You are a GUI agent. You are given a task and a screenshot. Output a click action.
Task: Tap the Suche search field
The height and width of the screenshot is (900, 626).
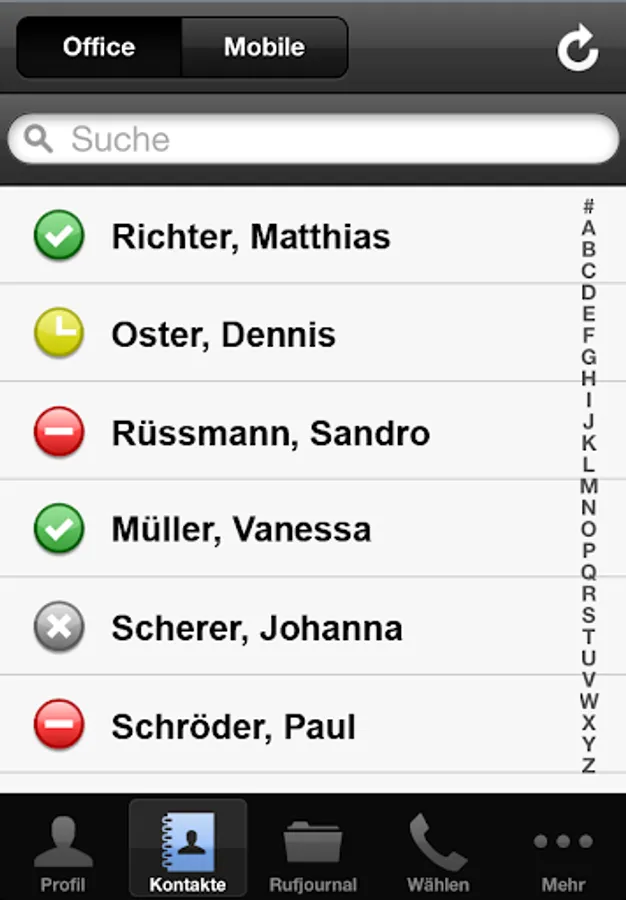tap(313, 139)
